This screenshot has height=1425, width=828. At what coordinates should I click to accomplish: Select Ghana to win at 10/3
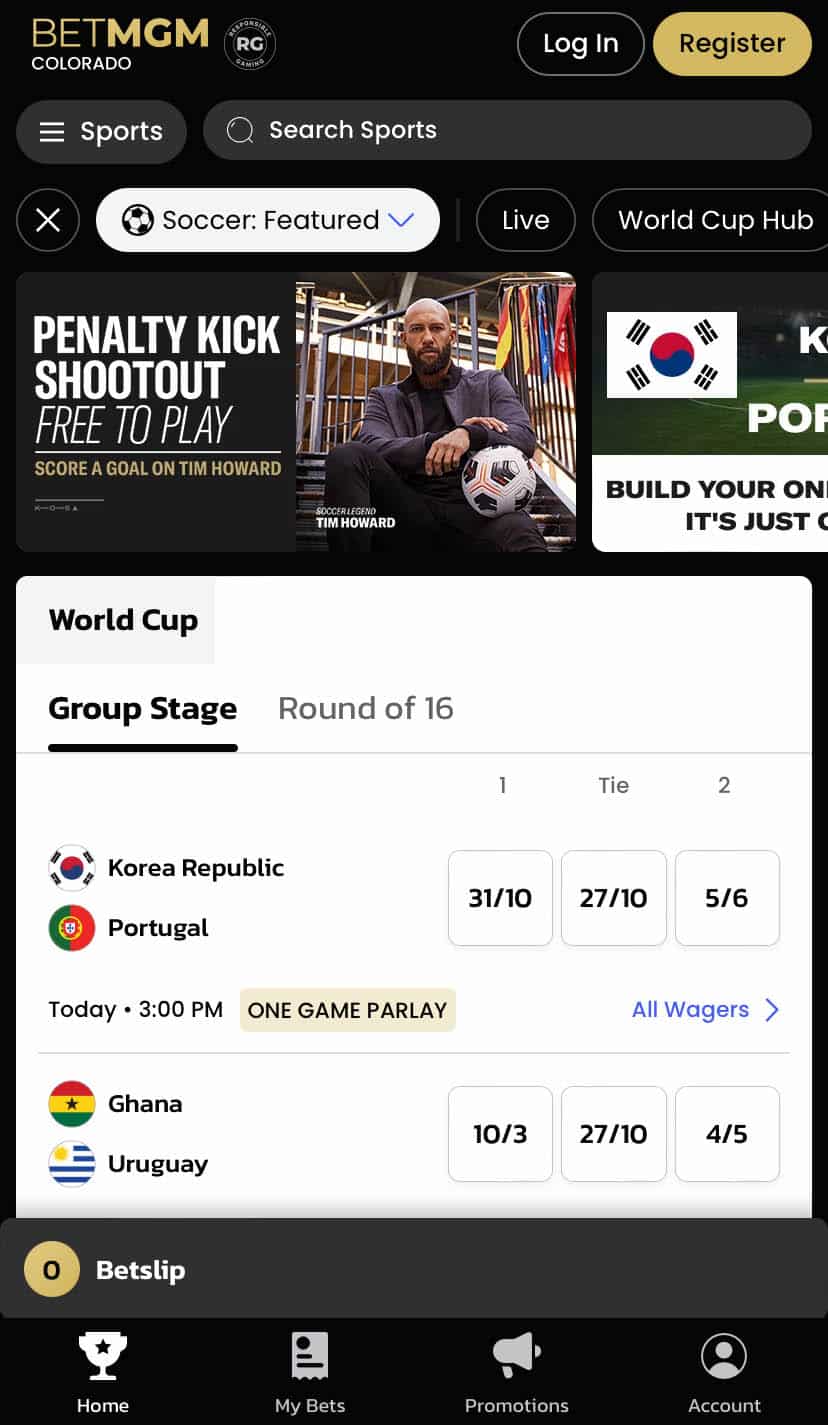[x=500, y=1134]
